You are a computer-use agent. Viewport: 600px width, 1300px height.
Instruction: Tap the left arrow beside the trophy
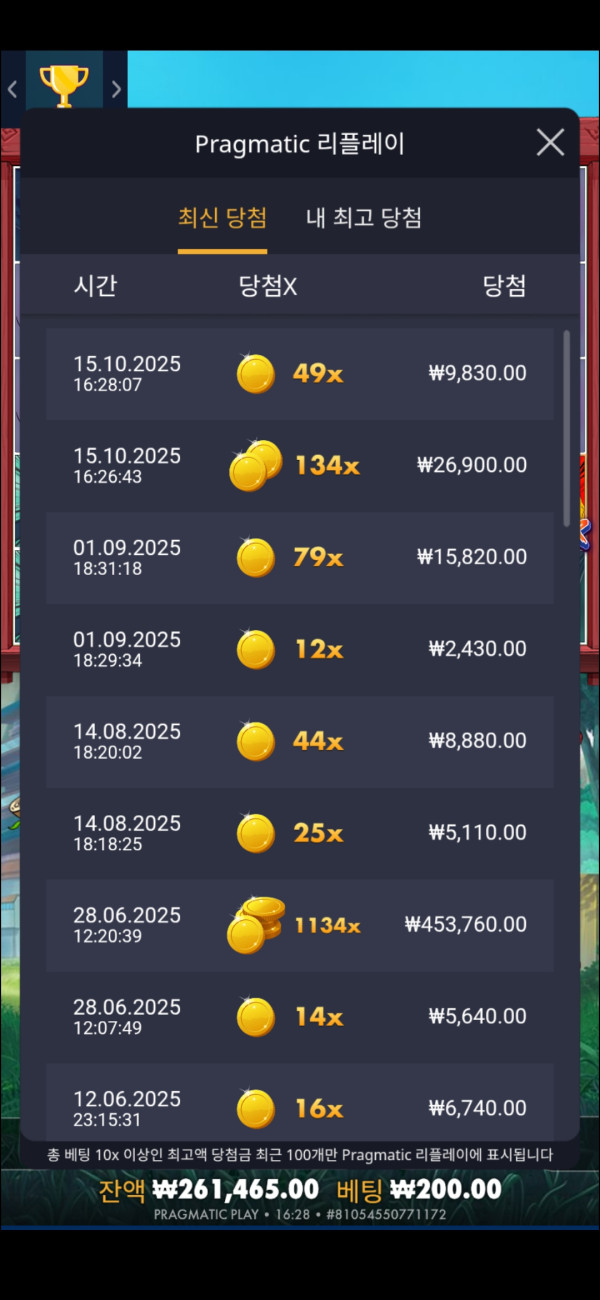[12, 89]
